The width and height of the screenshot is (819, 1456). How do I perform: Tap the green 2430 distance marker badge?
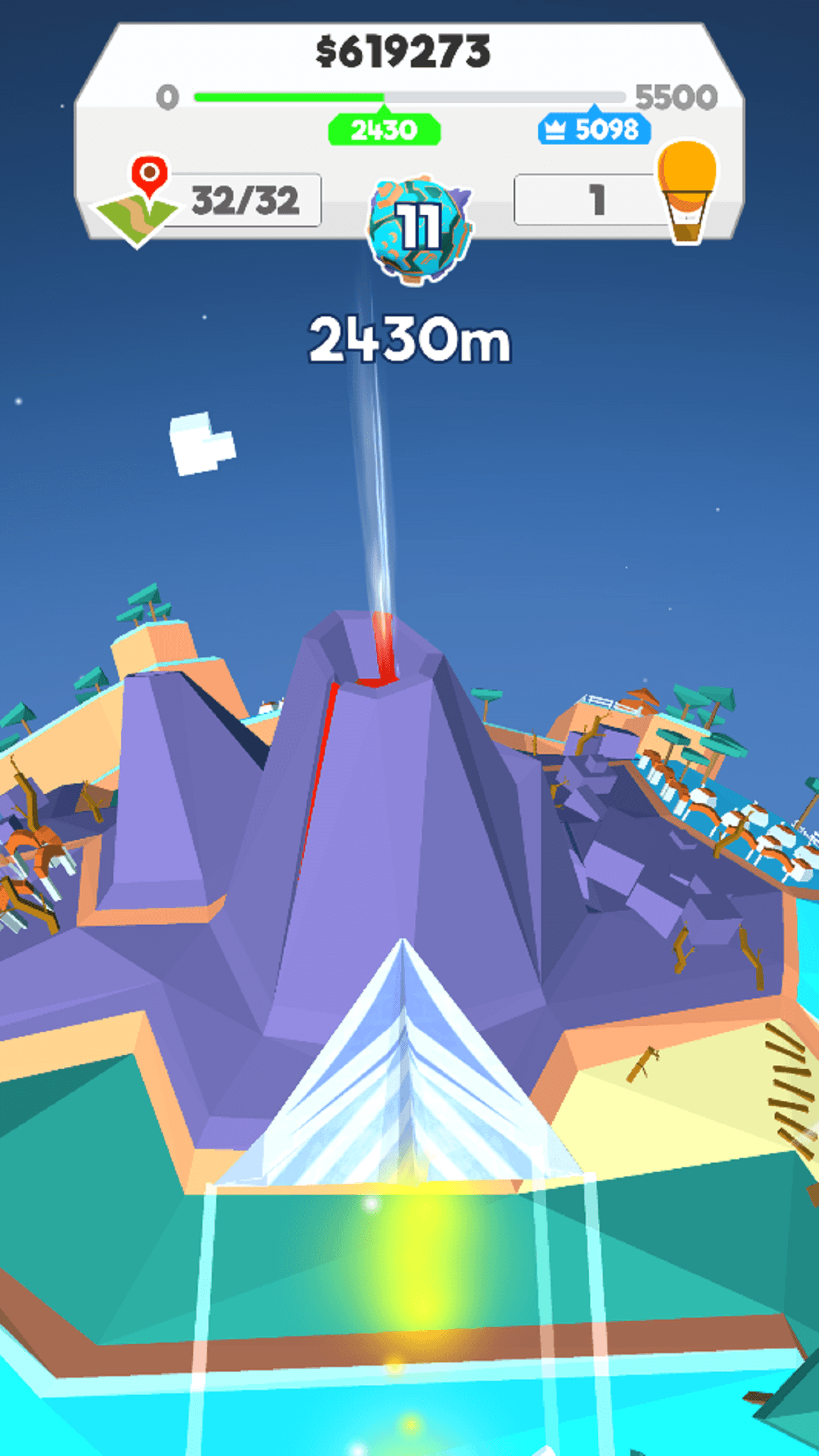384,129
